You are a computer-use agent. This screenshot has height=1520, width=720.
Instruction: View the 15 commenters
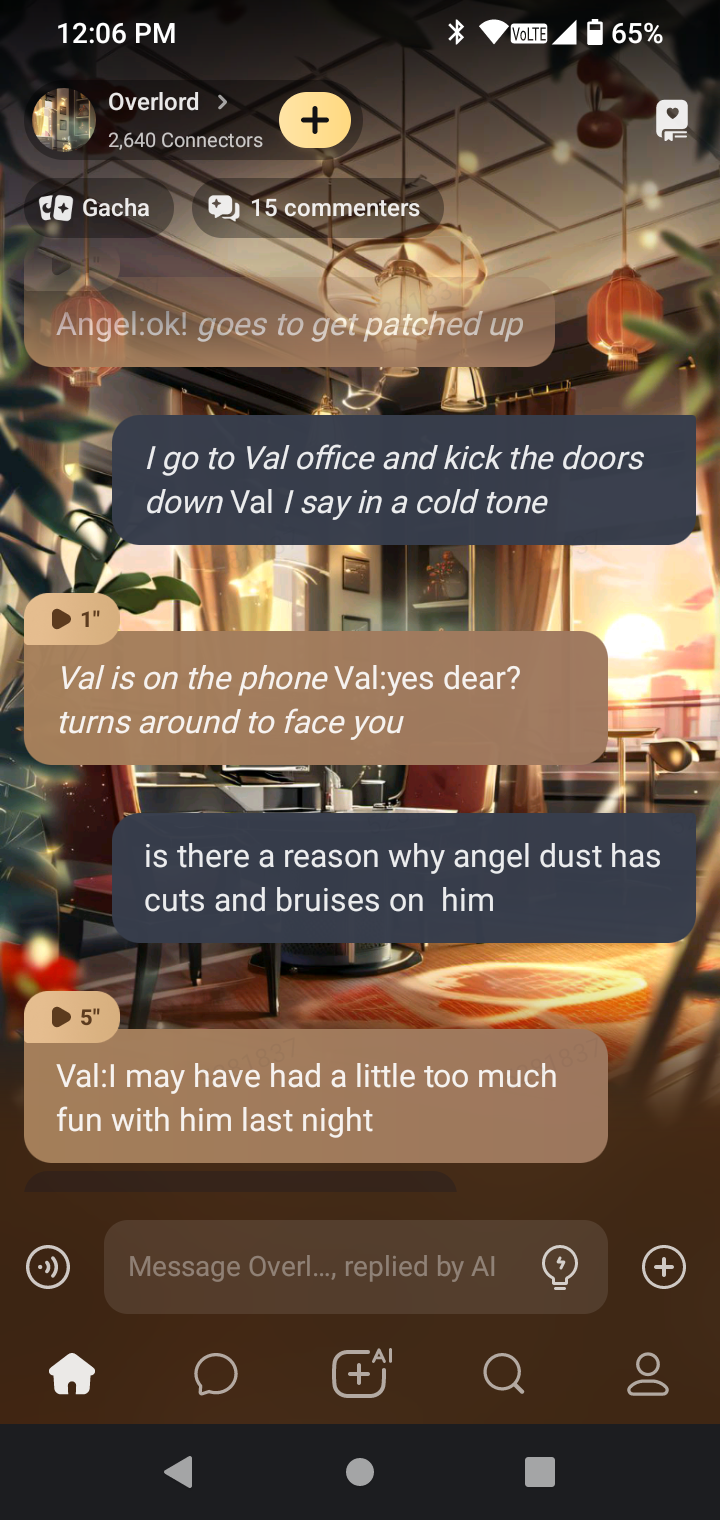(316, 208)
